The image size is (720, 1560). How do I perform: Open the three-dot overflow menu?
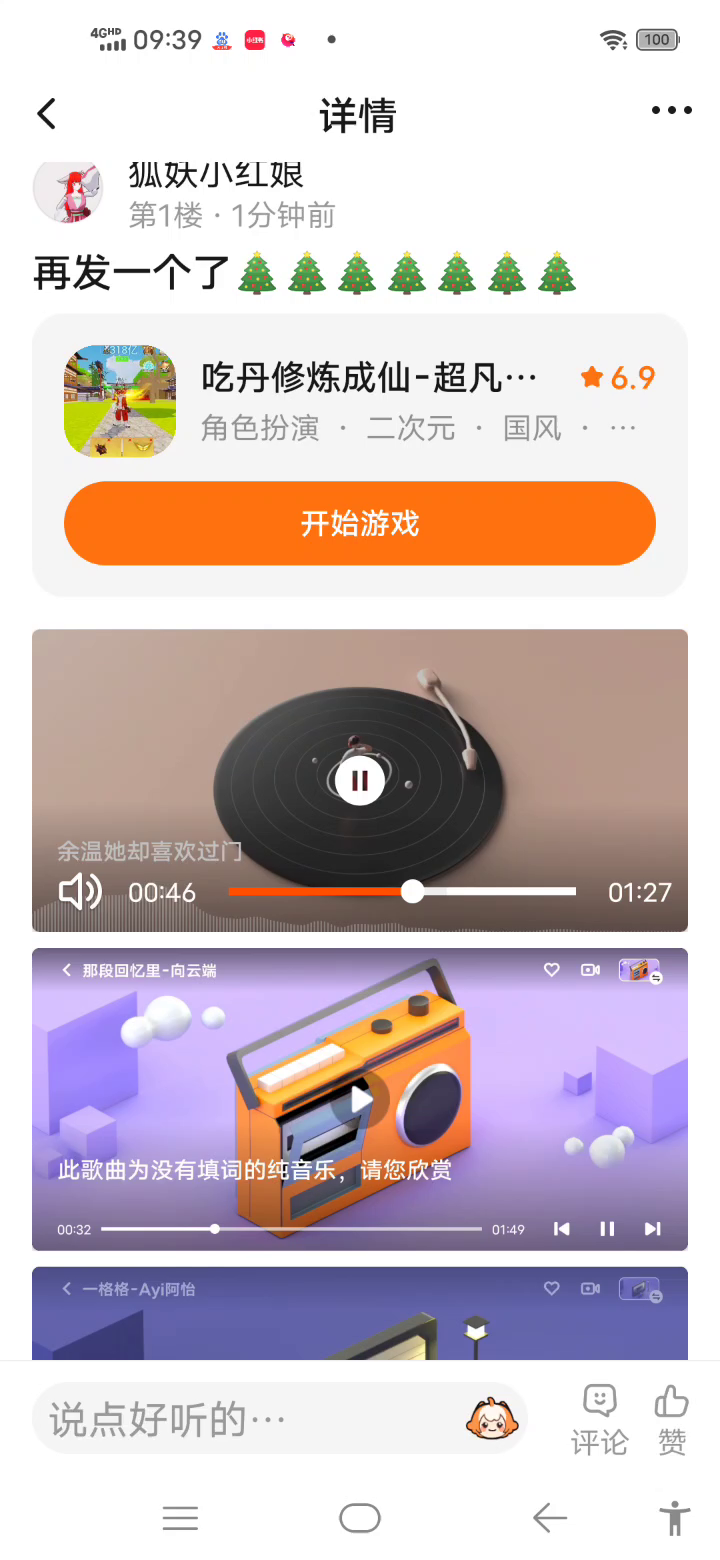(671, 111)
